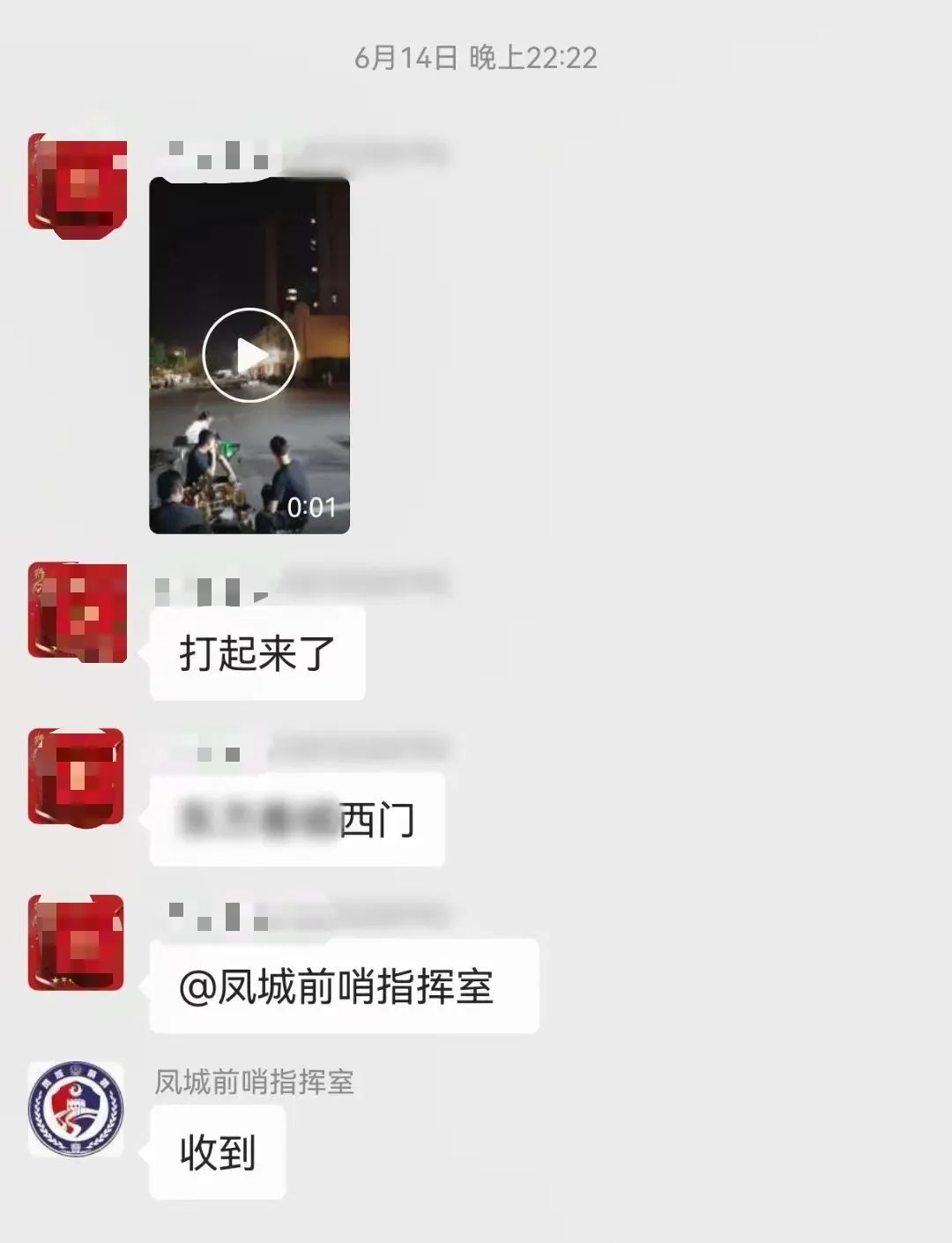
Task: Open the 凤城前哨指挥室 avatar profile
Action: click(x=77, y=1108)
